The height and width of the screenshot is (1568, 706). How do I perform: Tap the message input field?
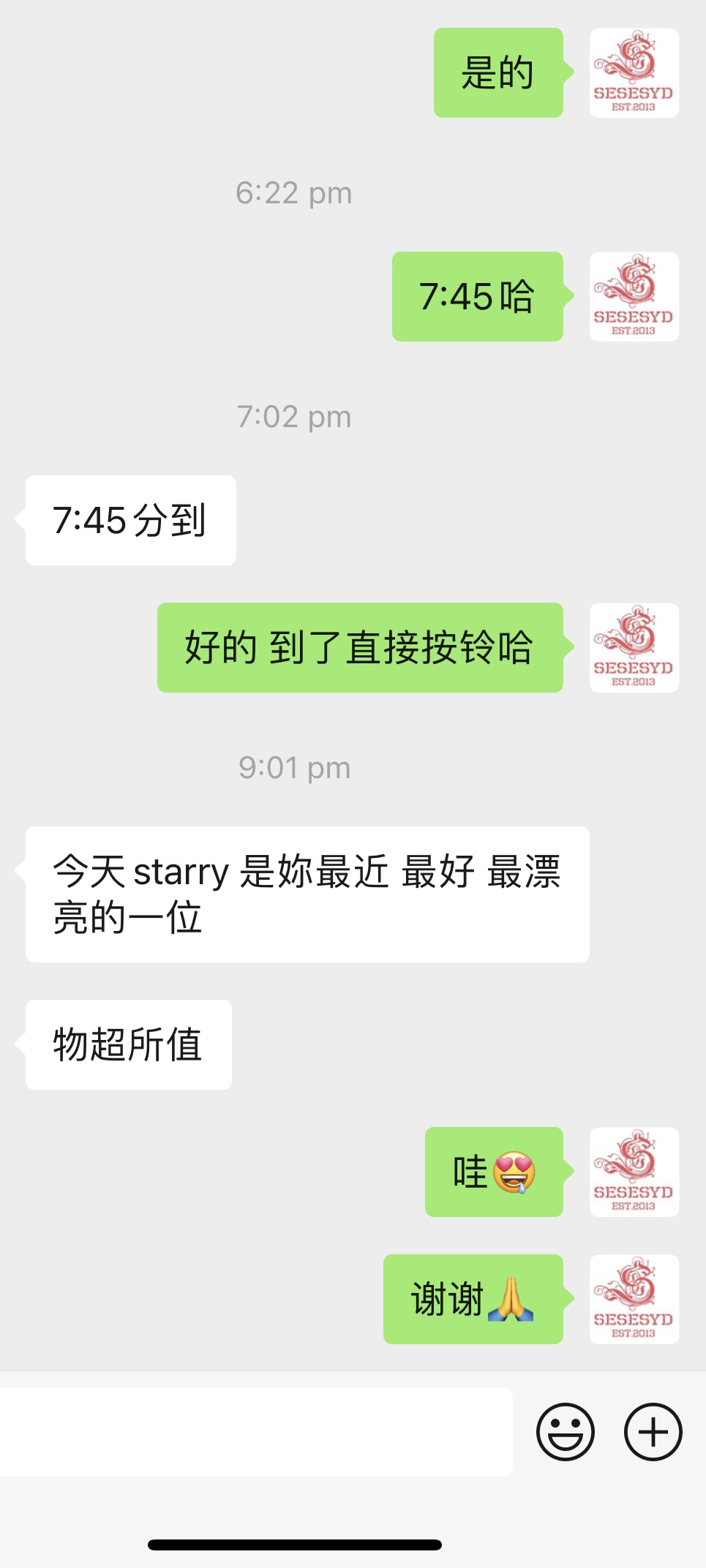255,1431
